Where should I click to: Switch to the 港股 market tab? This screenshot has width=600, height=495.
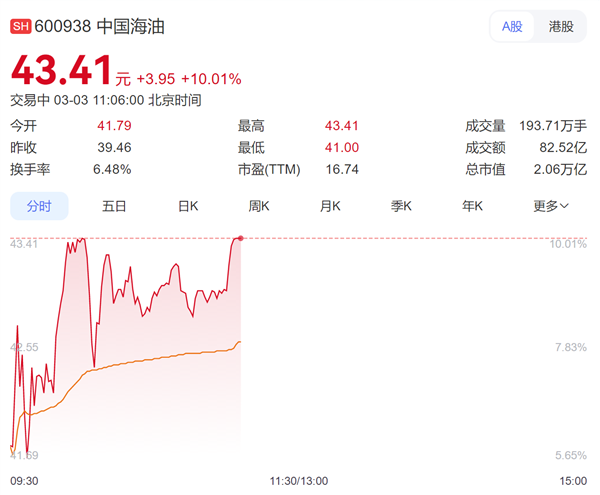[x=561, y=27]
